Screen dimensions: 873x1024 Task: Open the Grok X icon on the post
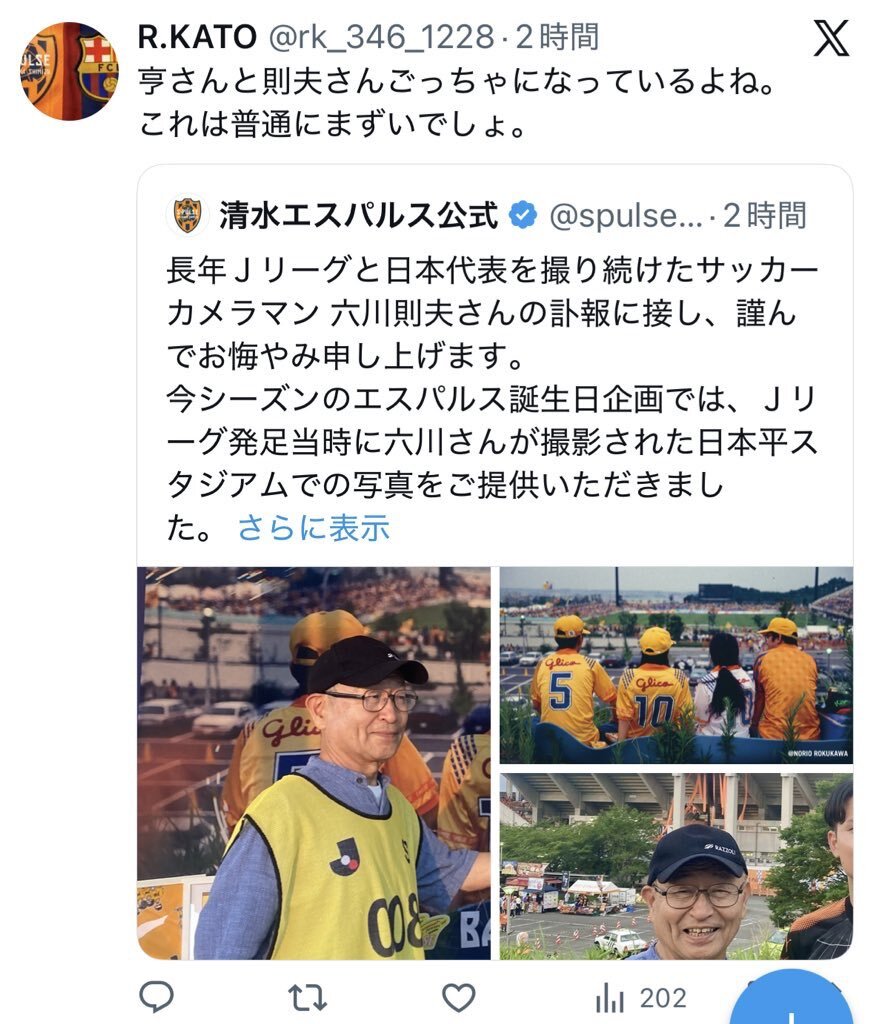click(830, 39)
